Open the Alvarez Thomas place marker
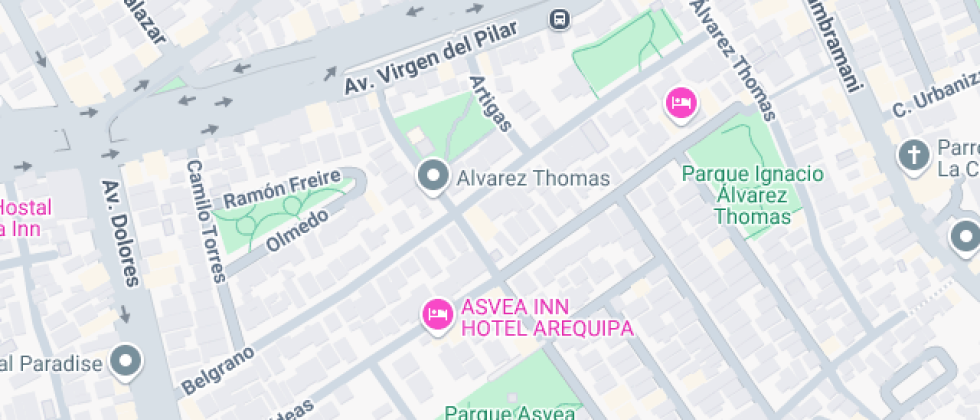 pos(433,177)
